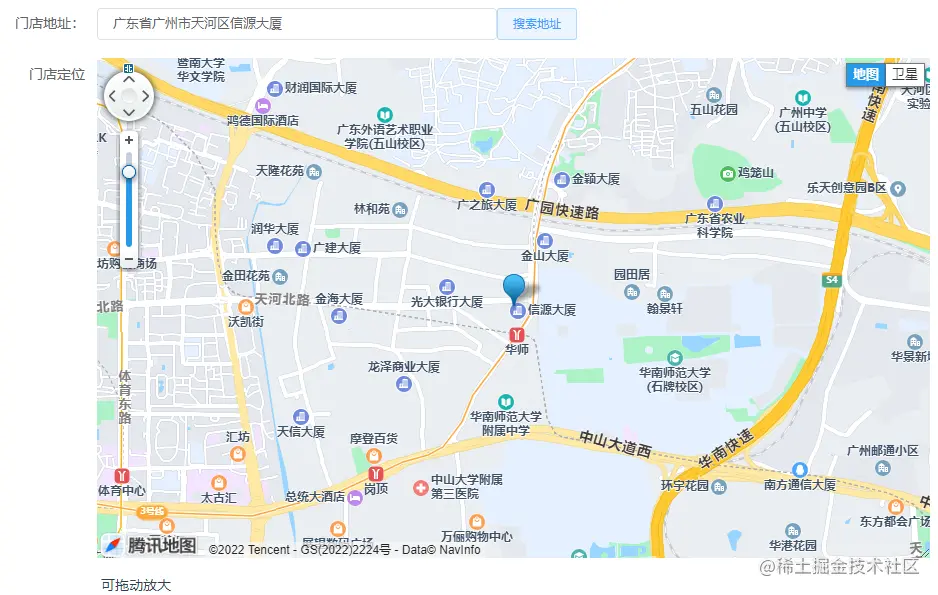
Task: Pan the map left with arrow control
Action: tap(112, 97)
